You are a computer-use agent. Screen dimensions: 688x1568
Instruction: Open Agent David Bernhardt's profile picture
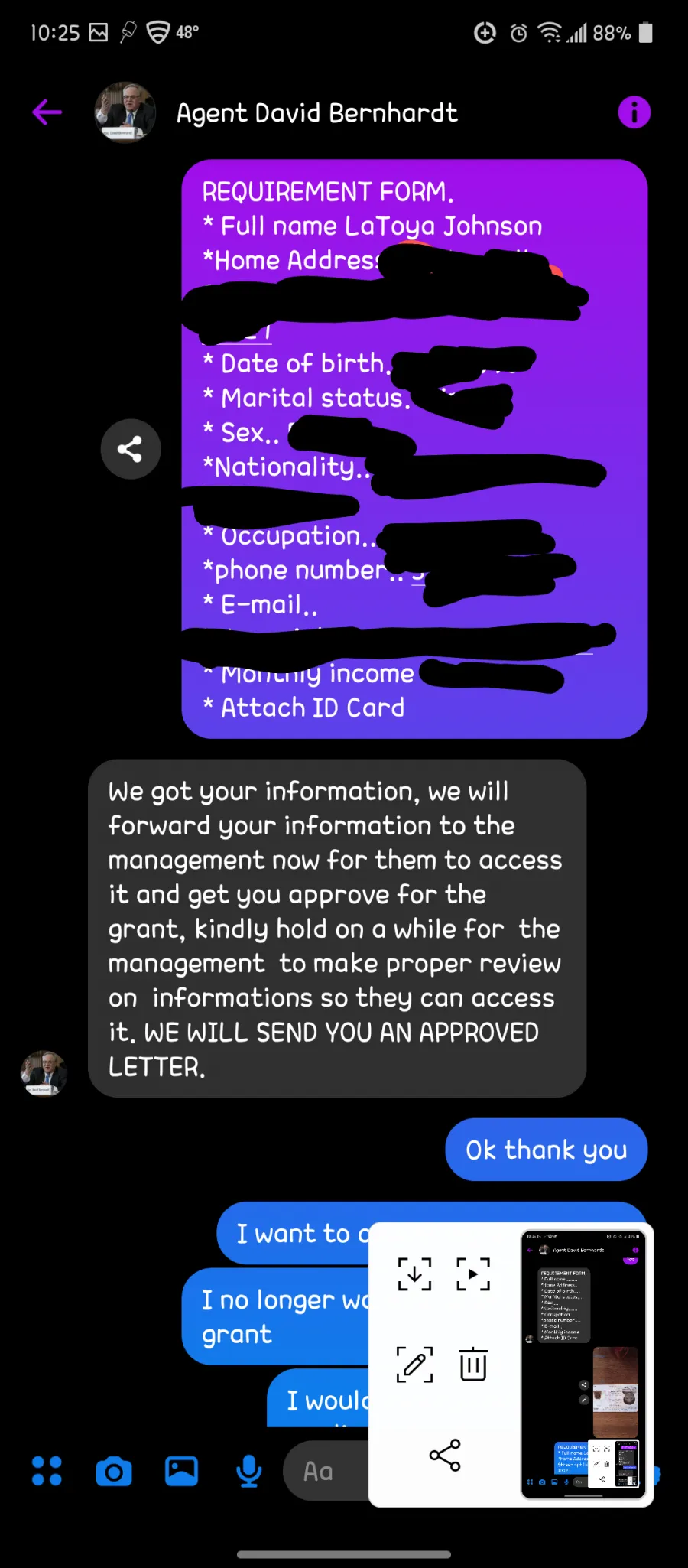125,112
